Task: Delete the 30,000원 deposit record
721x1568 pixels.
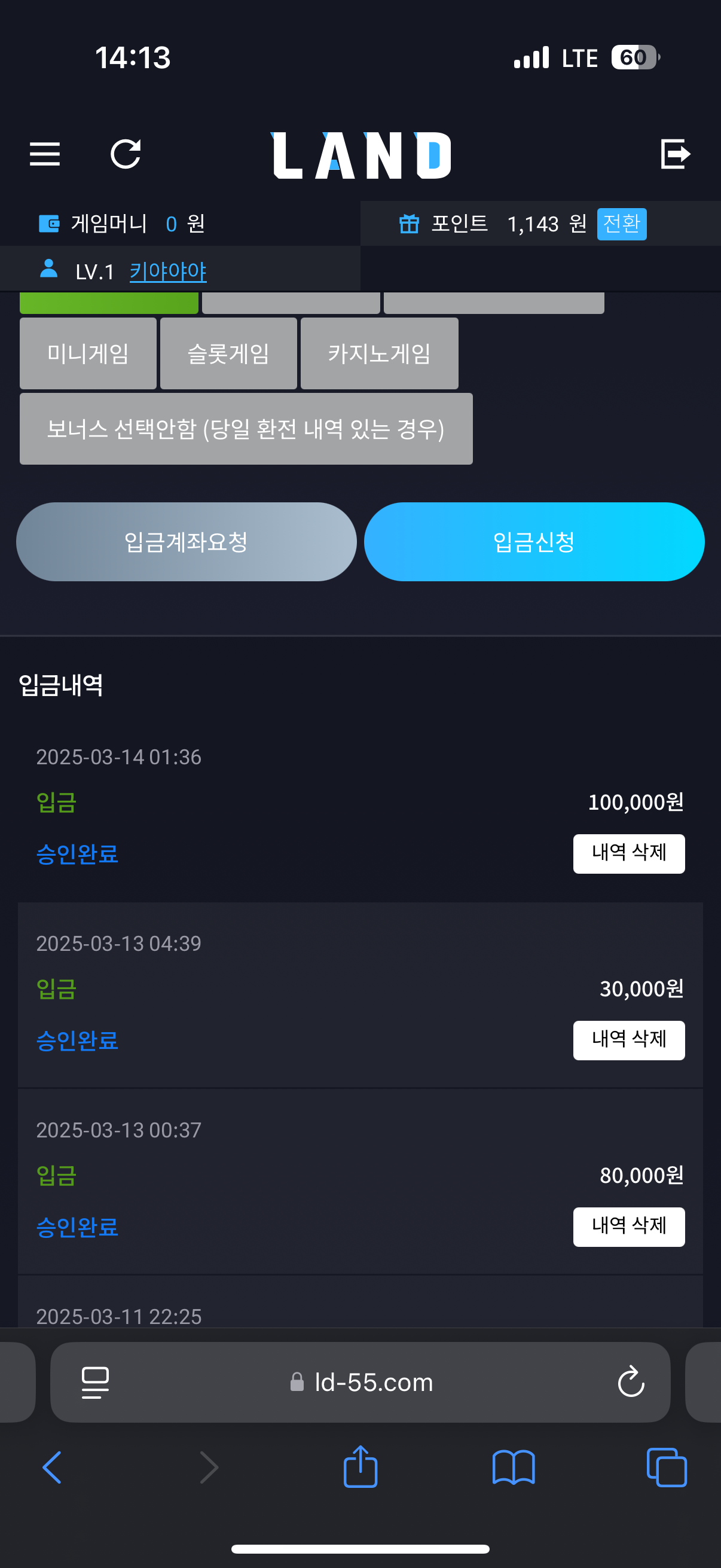Action: 628,1041
